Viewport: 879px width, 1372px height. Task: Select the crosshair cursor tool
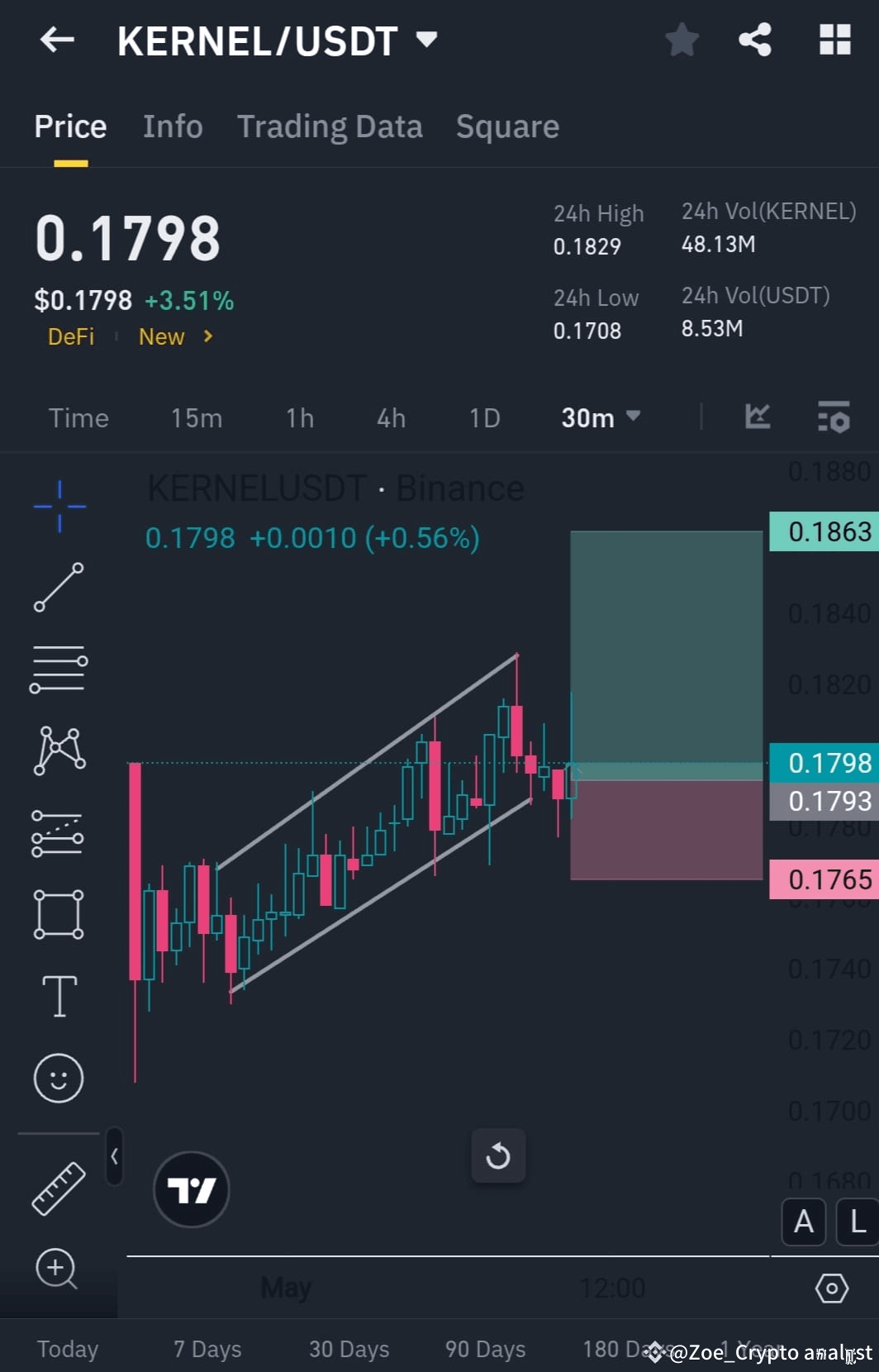tap(58, 505)
